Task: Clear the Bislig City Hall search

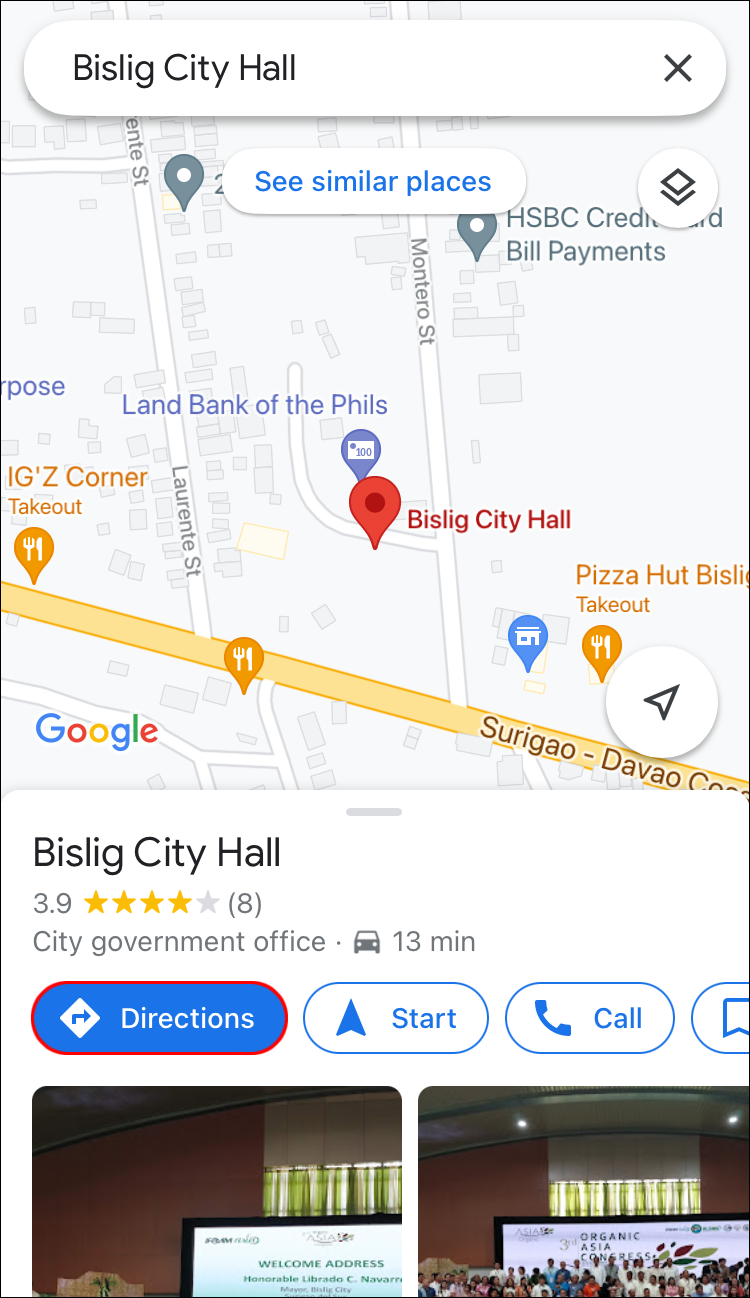Action: pos(678,69)
